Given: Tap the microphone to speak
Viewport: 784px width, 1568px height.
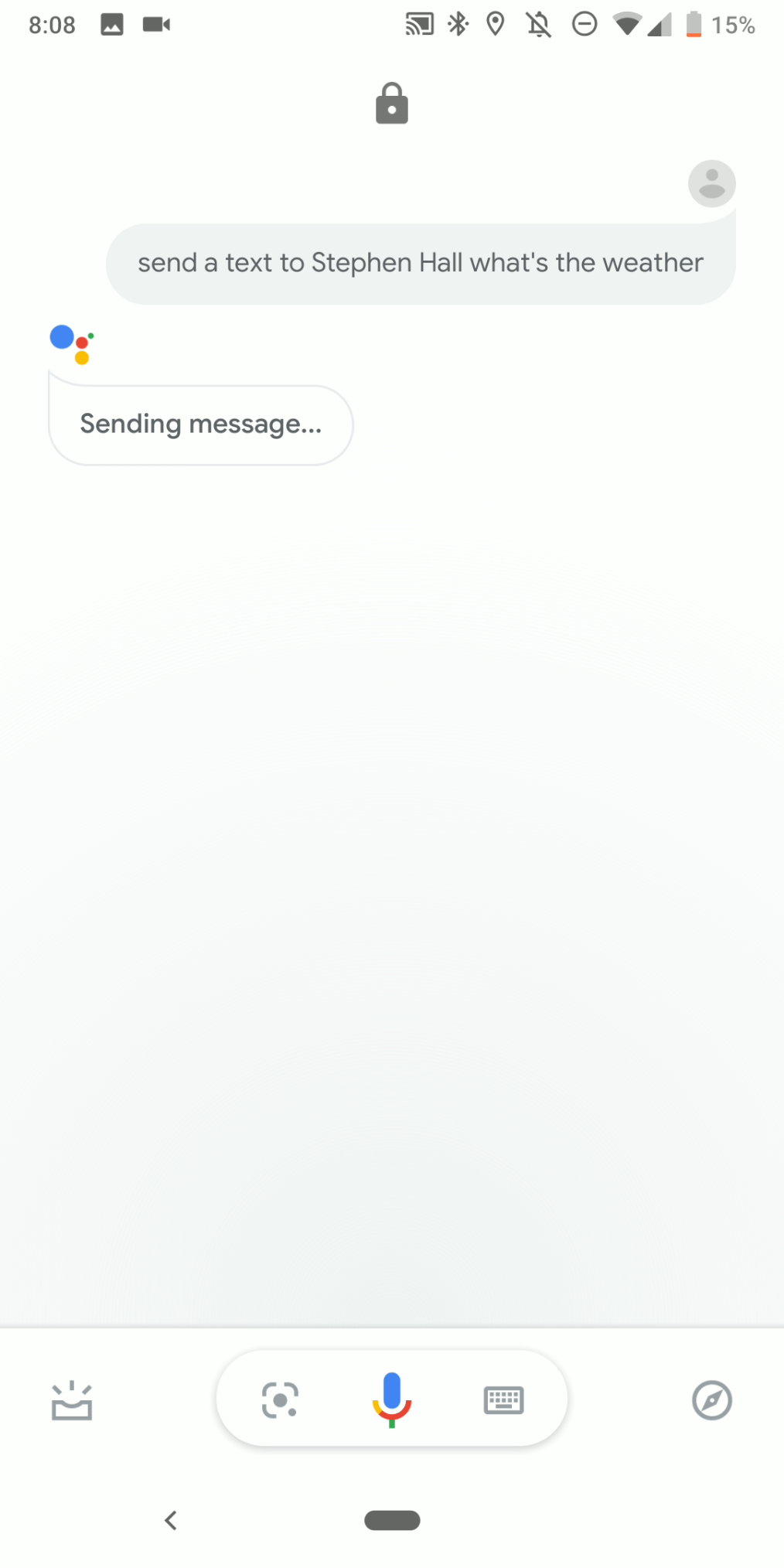Looking at the screenshot, I should [391, 1399].
